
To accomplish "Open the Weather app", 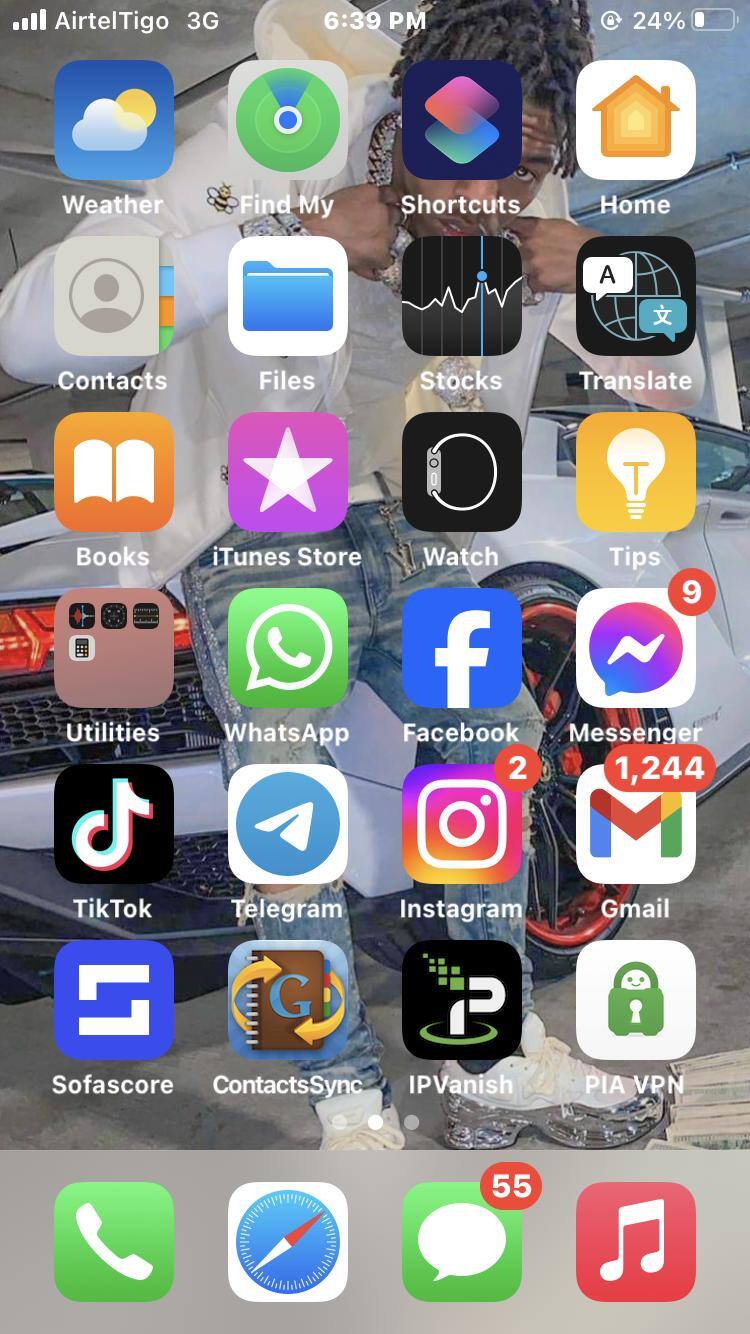I will (113, 120).
